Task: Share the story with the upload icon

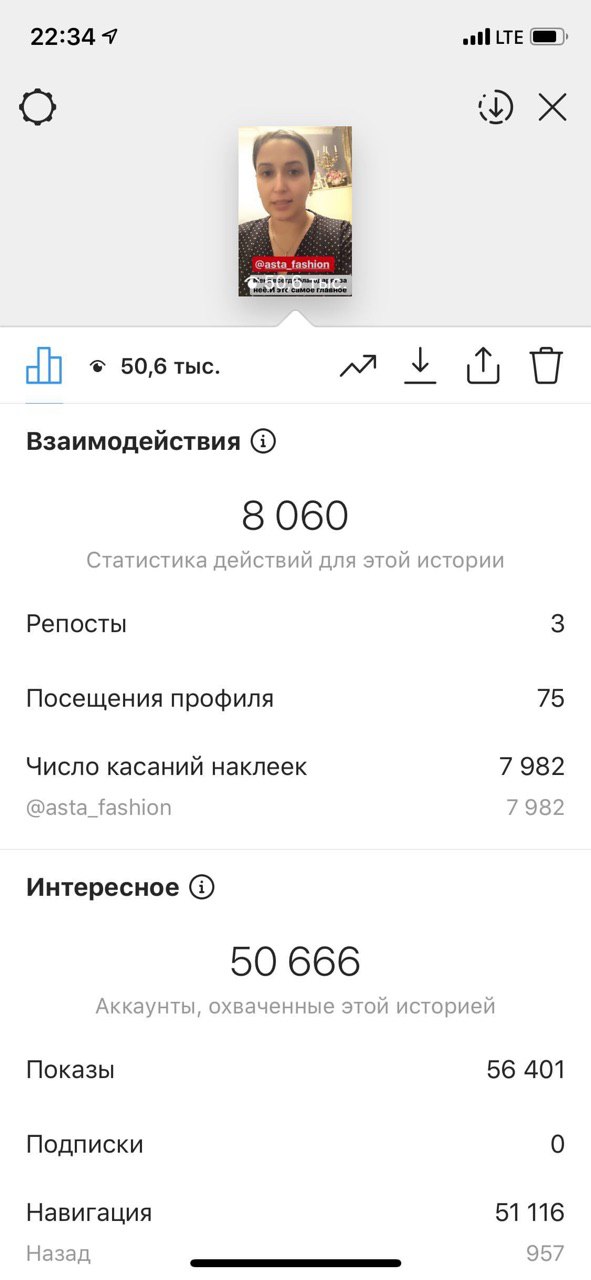Action: coord(483,367)
